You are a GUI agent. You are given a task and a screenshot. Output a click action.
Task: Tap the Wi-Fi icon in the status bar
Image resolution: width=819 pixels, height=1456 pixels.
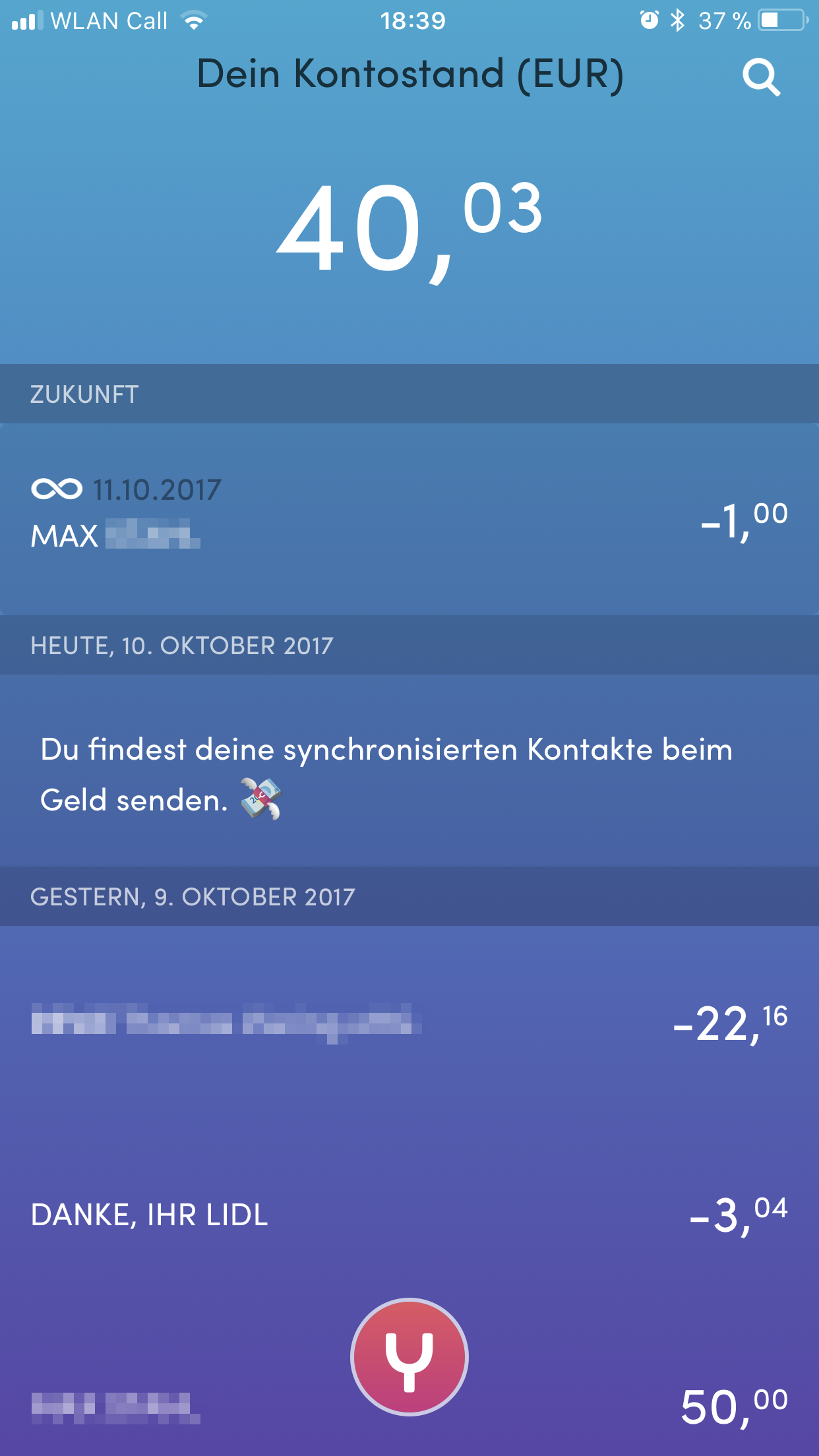point(192,20)
